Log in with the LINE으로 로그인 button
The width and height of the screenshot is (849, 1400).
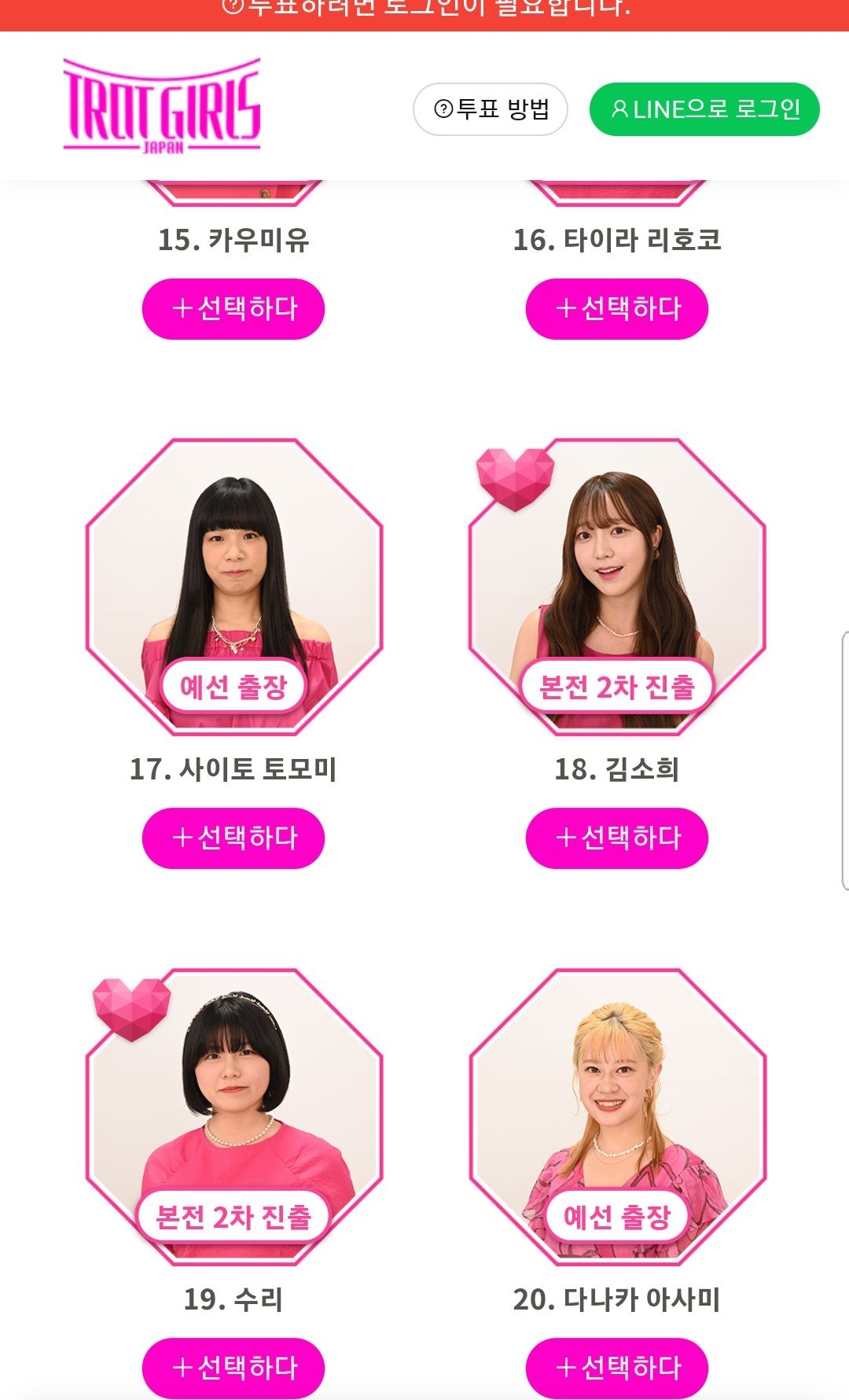tap(704, 109)
